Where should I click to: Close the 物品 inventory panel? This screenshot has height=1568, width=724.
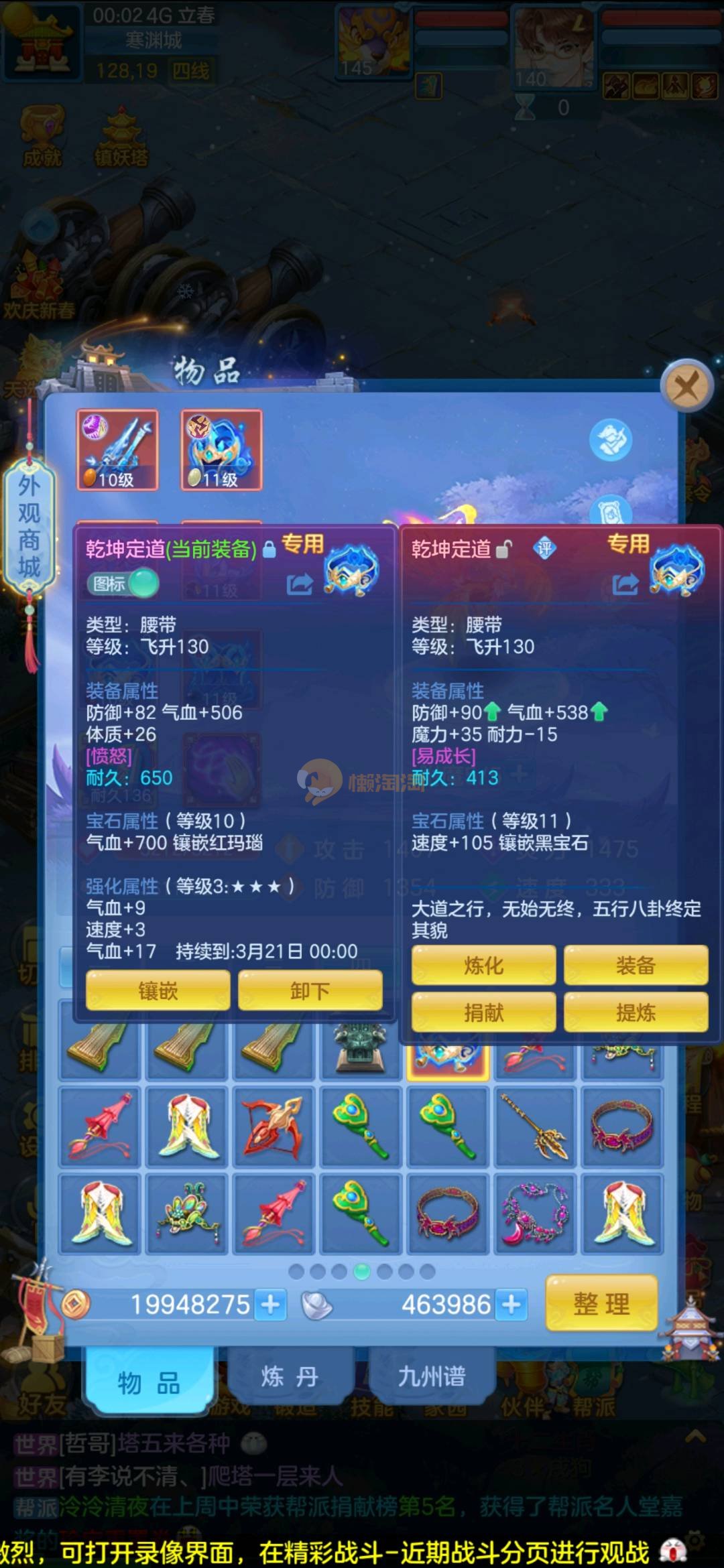686,387
